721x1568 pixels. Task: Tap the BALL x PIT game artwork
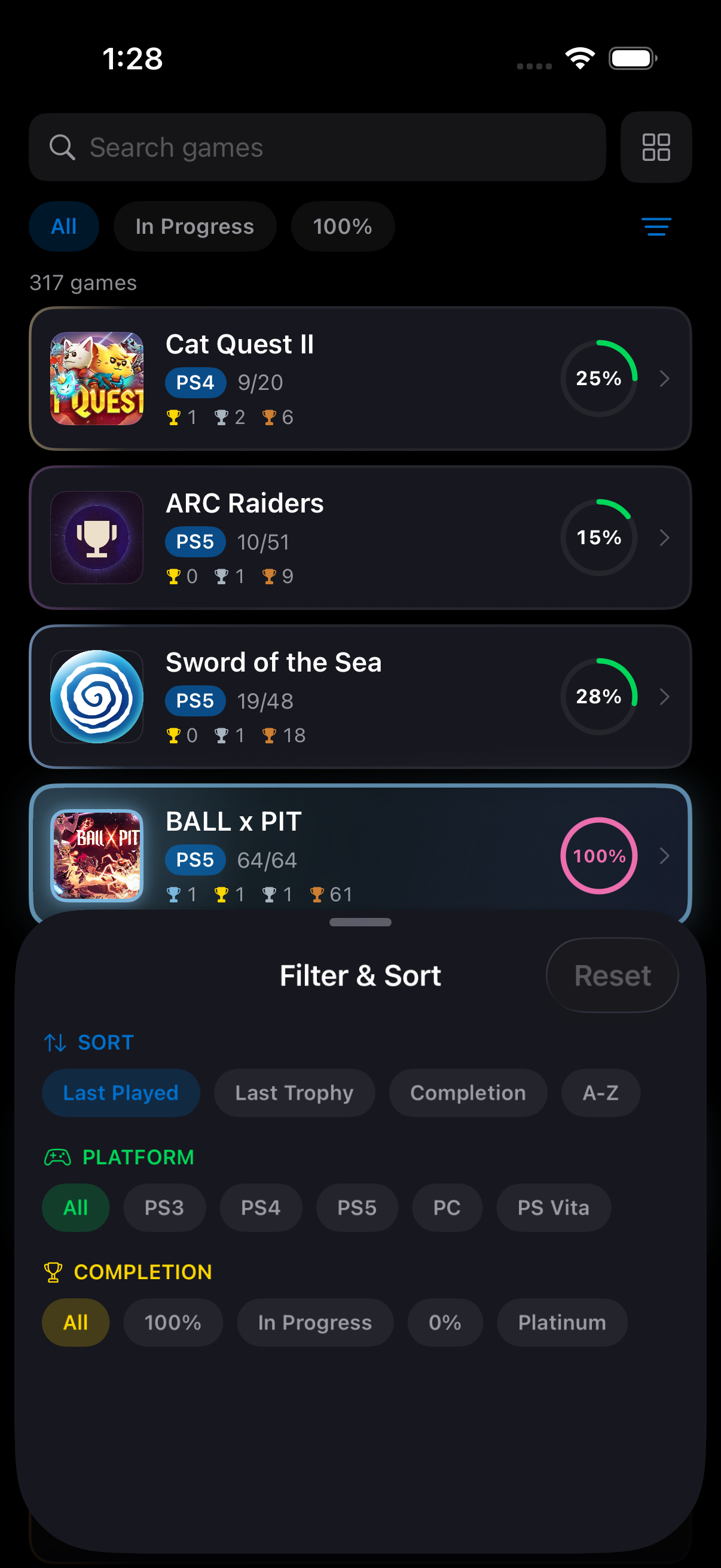97,855
